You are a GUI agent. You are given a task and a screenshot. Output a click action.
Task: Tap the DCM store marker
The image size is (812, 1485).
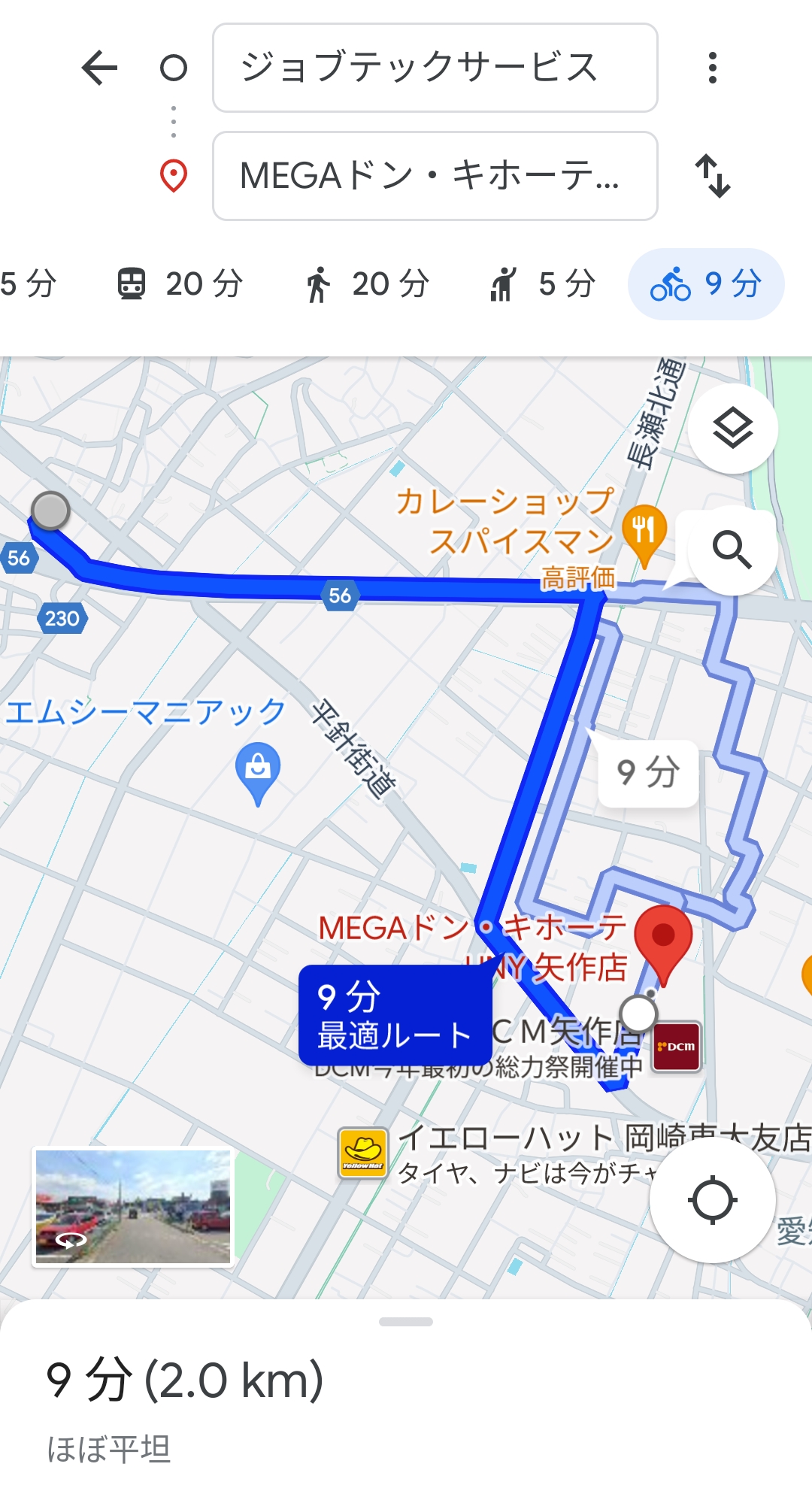point(677,1046)
